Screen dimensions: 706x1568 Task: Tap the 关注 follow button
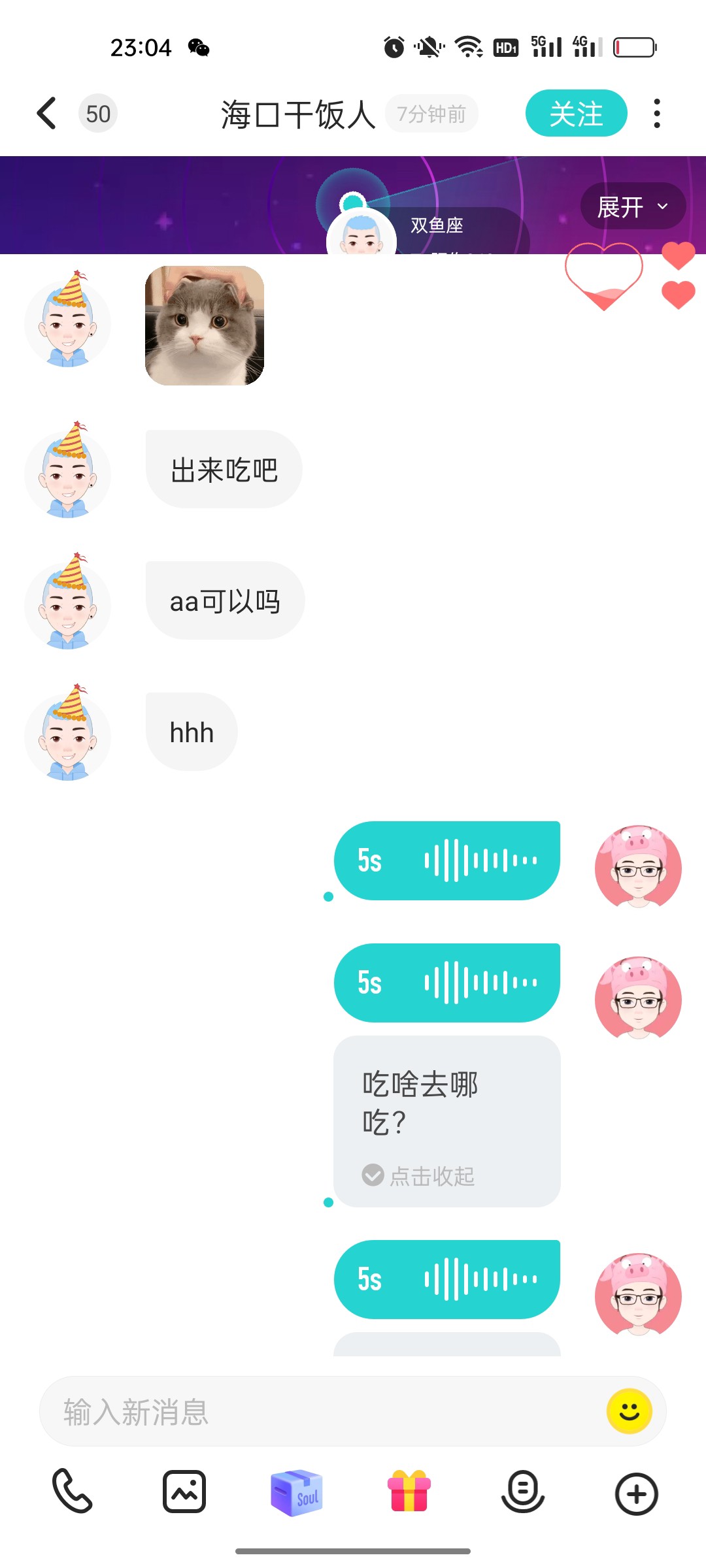pos(576,114)
